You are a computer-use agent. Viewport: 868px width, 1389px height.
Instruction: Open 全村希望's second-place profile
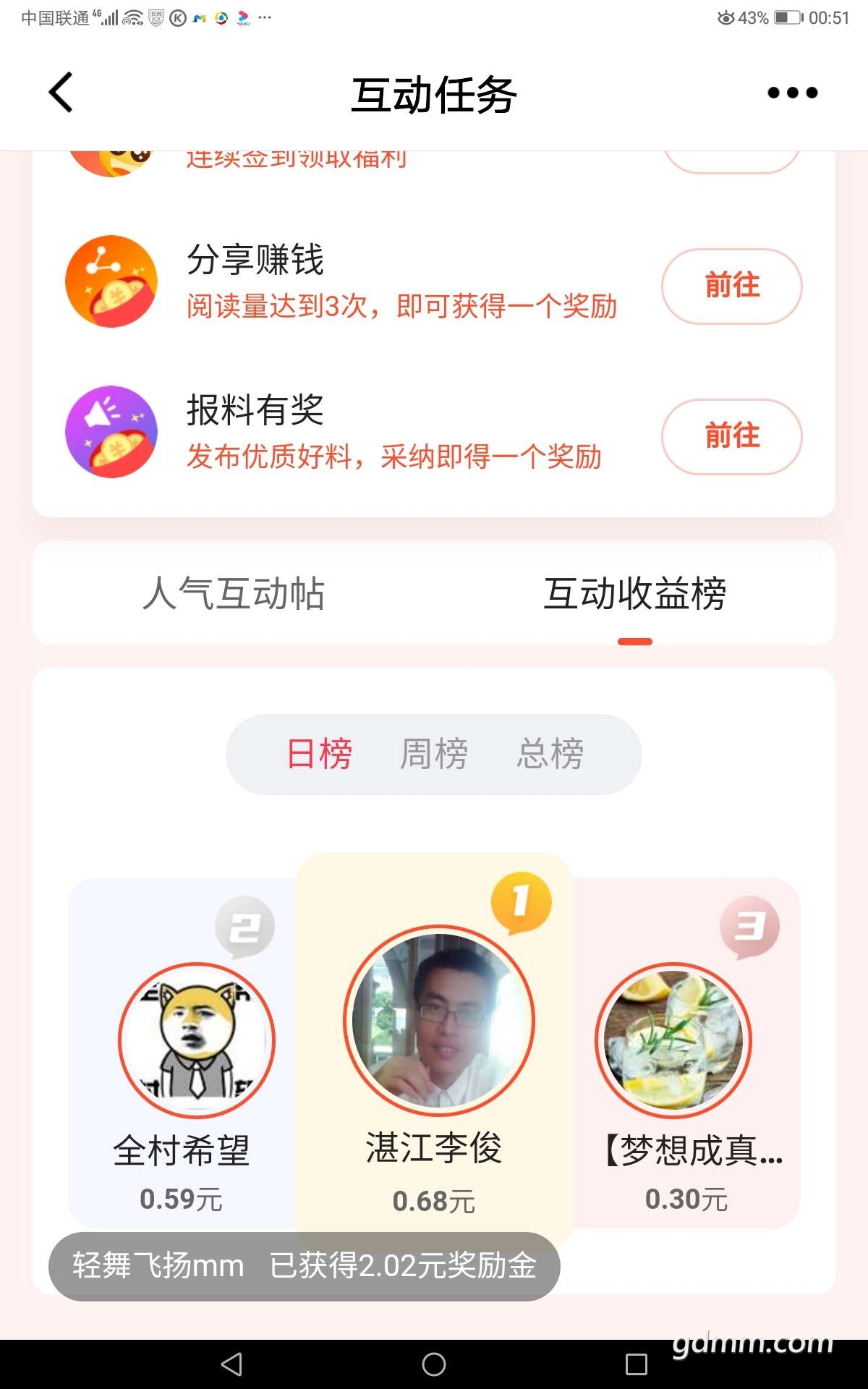pos(196,1040)
